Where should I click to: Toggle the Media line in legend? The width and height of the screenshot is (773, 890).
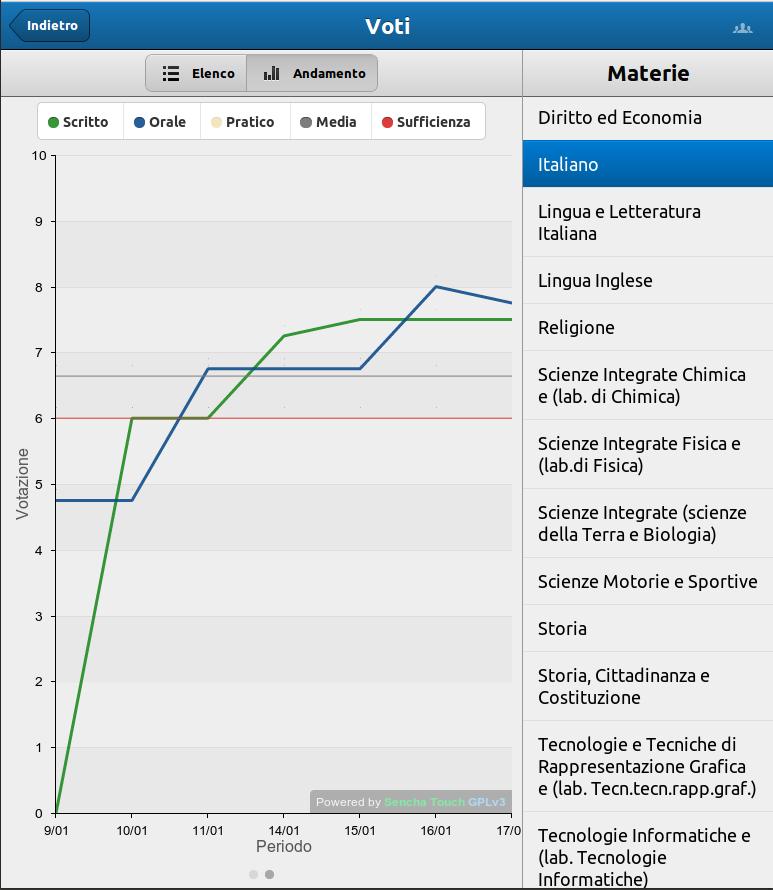328,122
